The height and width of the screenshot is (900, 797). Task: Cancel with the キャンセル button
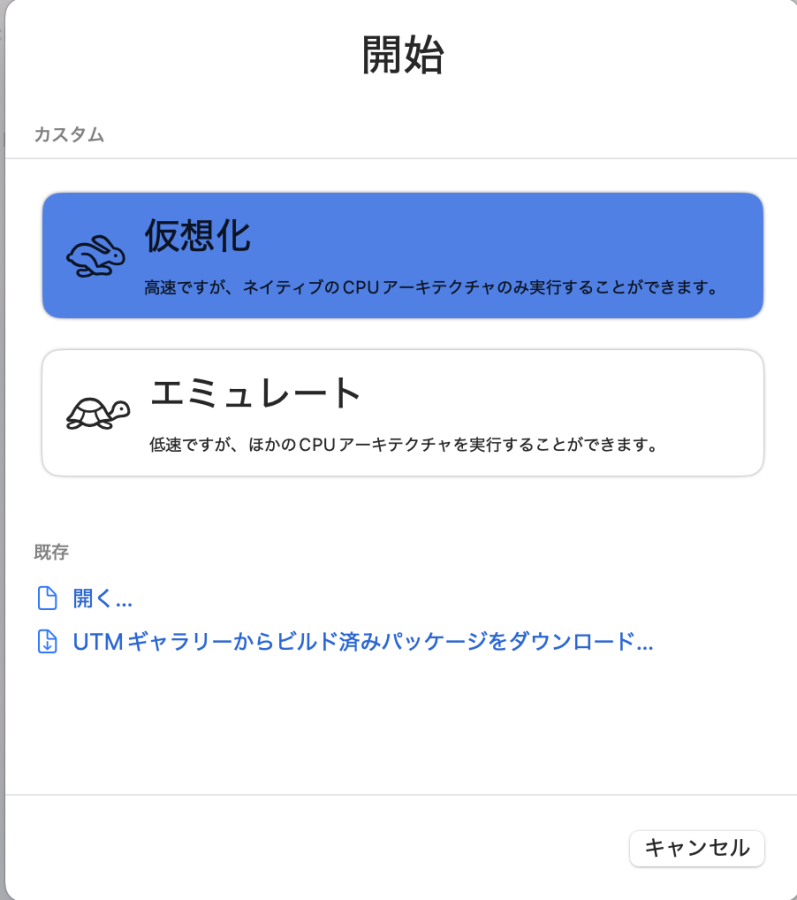pos(696,848)
